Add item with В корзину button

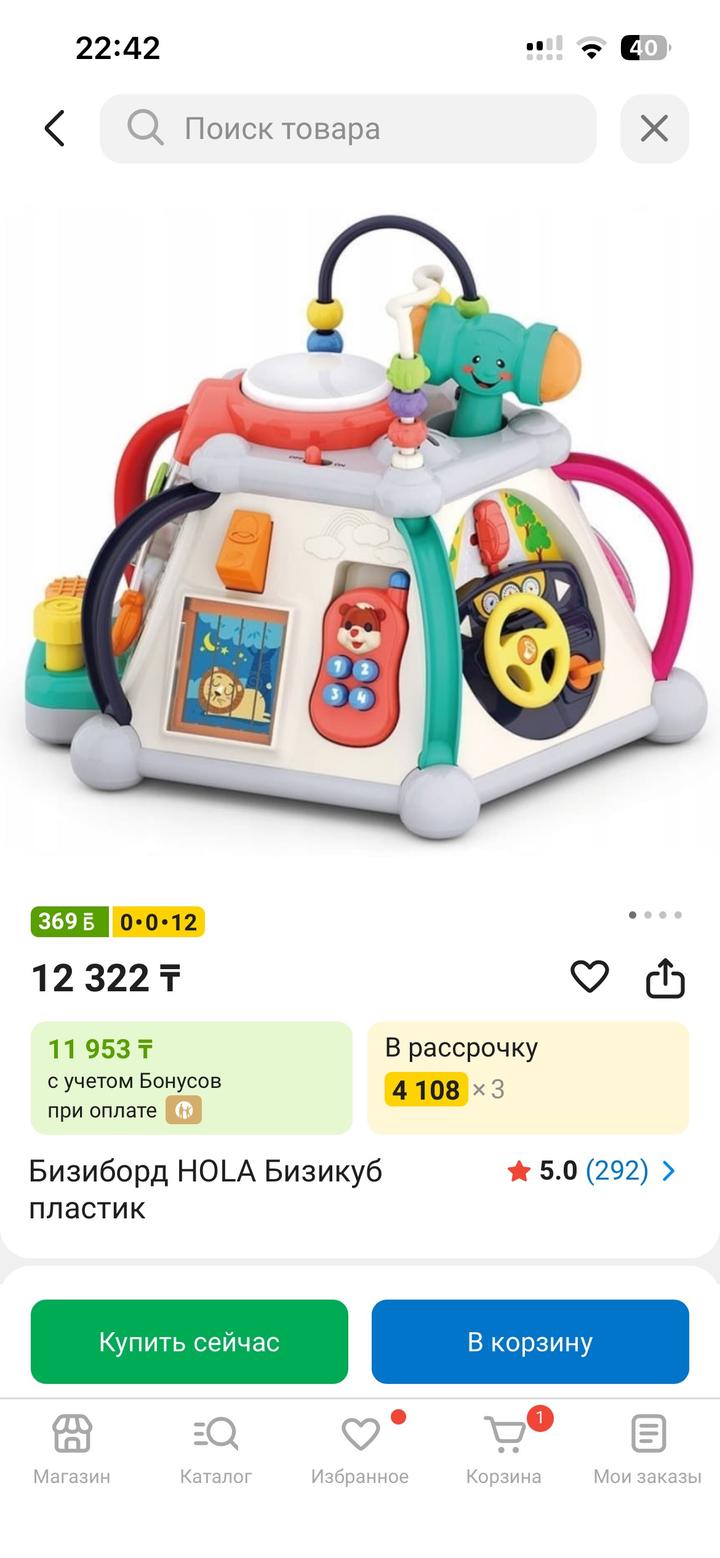click(x=530, y=1341)
